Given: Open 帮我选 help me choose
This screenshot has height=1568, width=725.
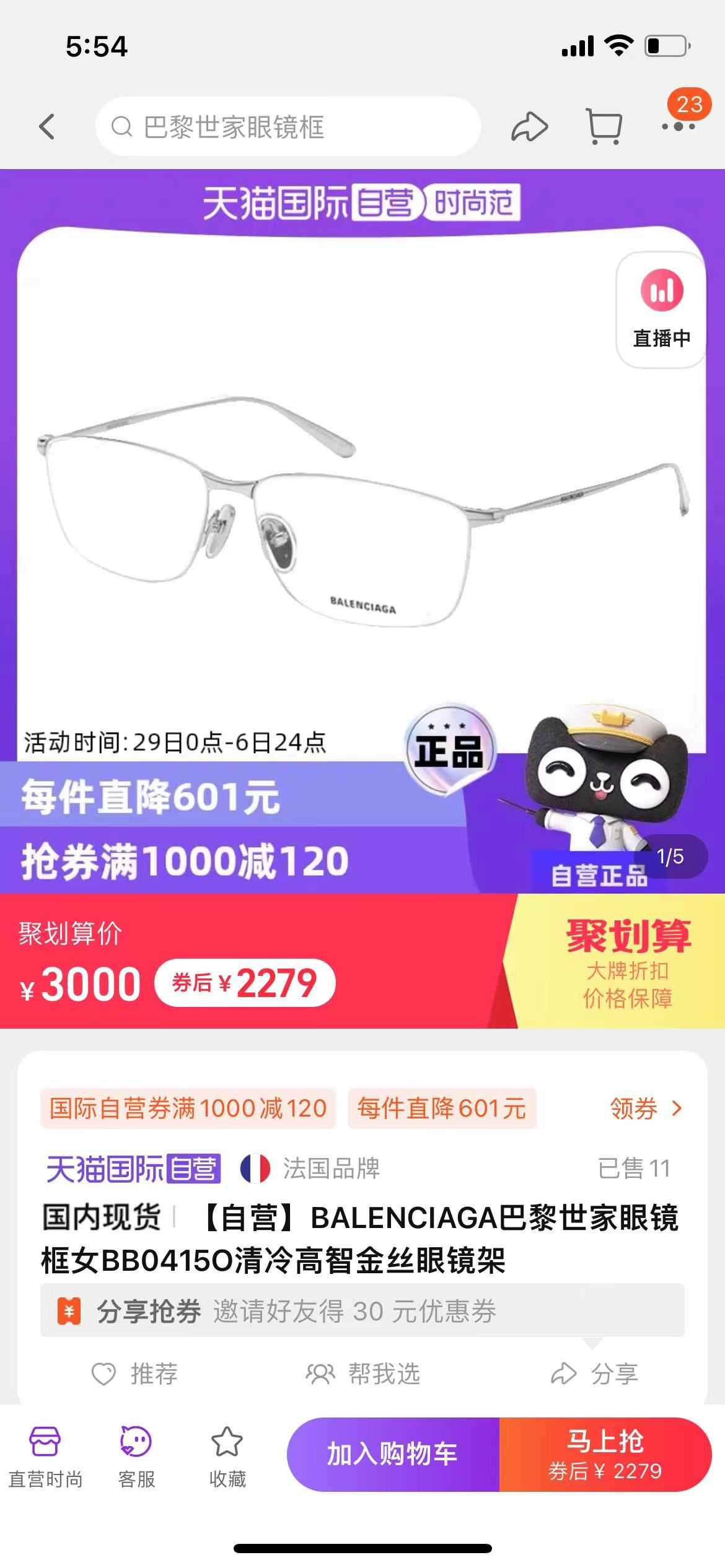Looking at the screenshot, I should (x=363, y=1374).
